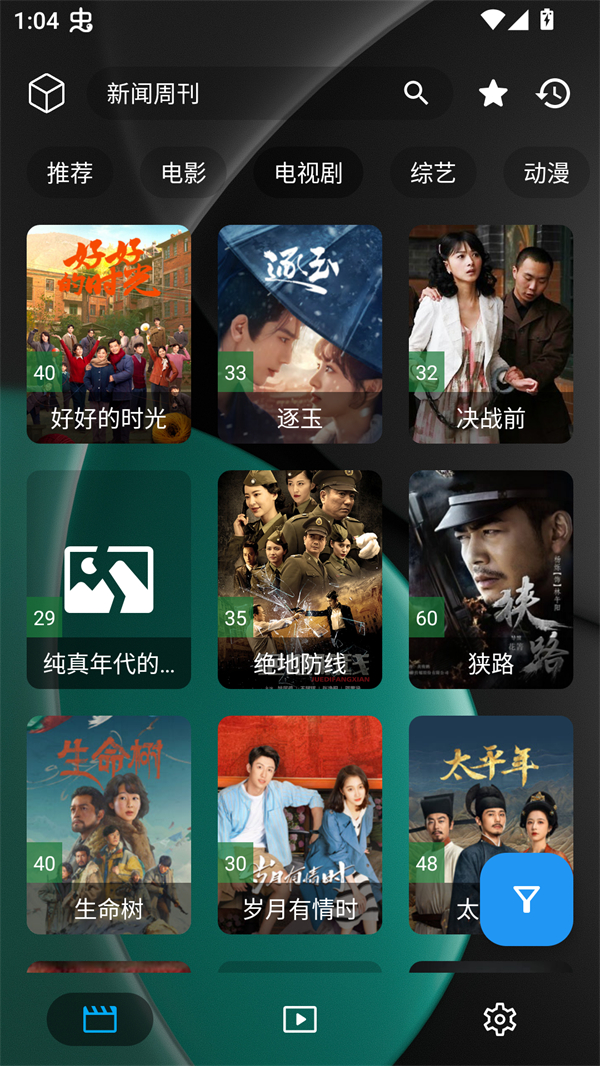Select the 电视剧 category tab
Viewport: 600px width, 1066px height.
pos(308,173)
